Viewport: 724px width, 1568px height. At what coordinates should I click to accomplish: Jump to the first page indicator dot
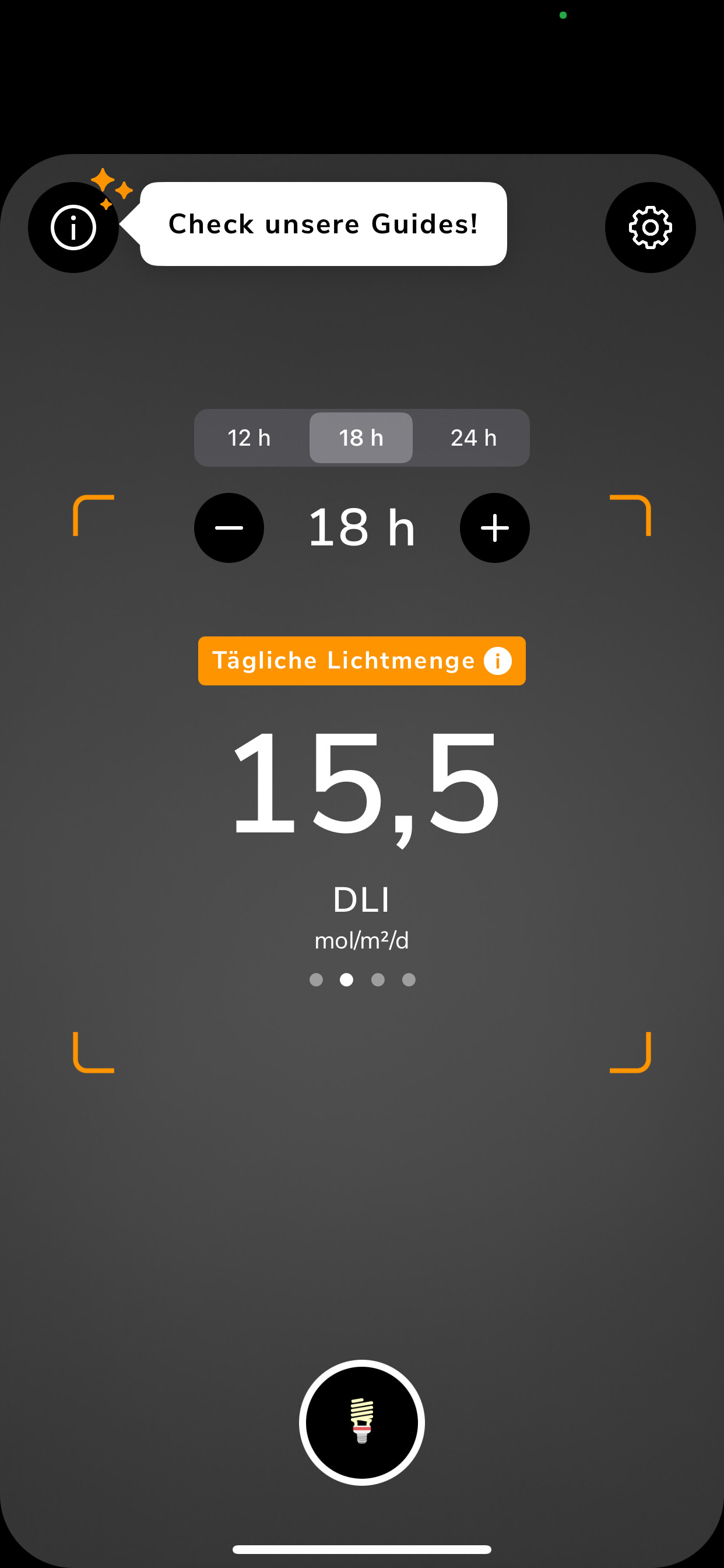(x=316, y=979)
